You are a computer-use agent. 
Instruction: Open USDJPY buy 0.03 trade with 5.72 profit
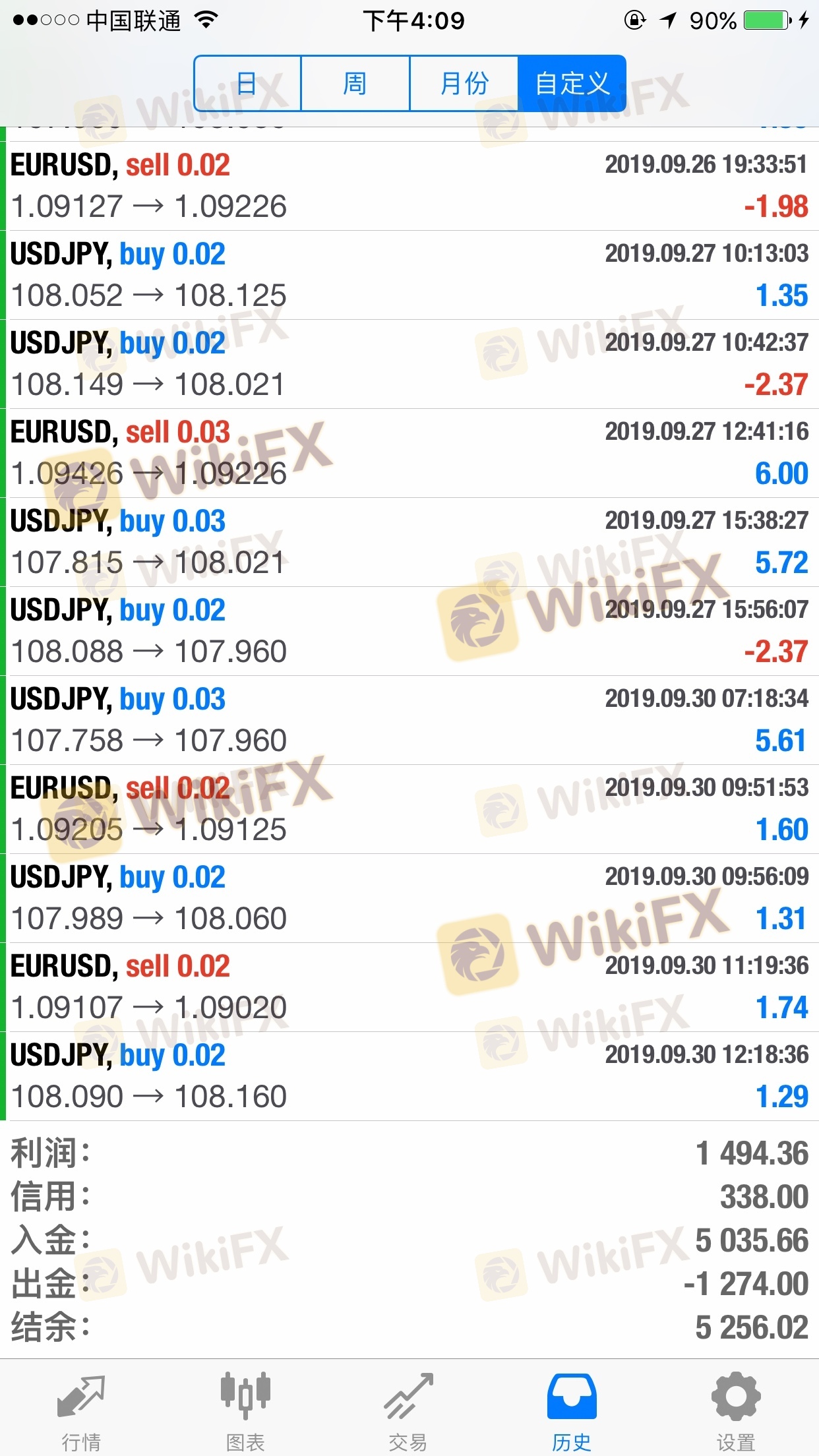pos(409,542)
